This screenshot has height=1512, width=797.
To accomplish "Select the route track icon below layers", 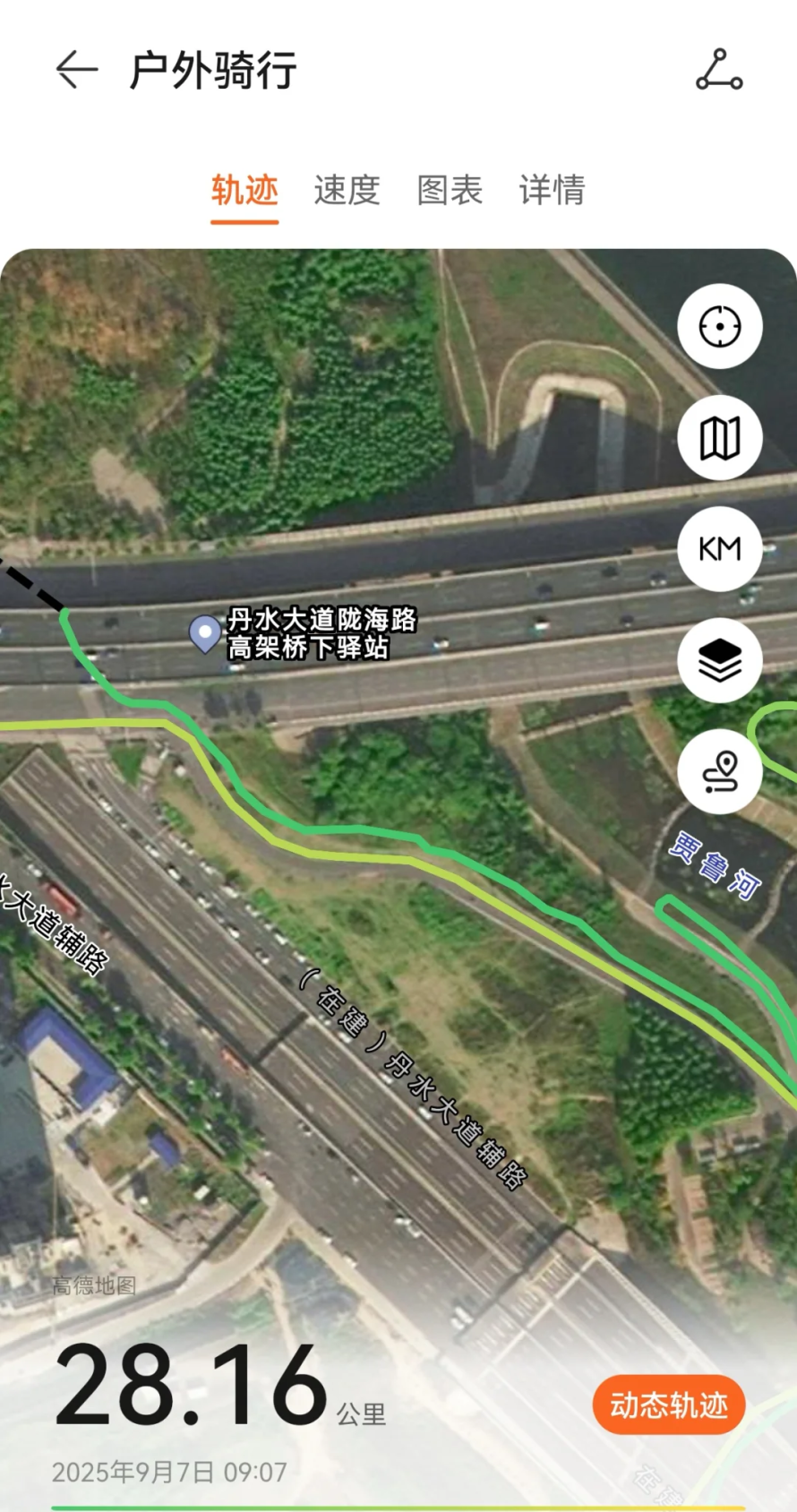I will tap(719, 772).
